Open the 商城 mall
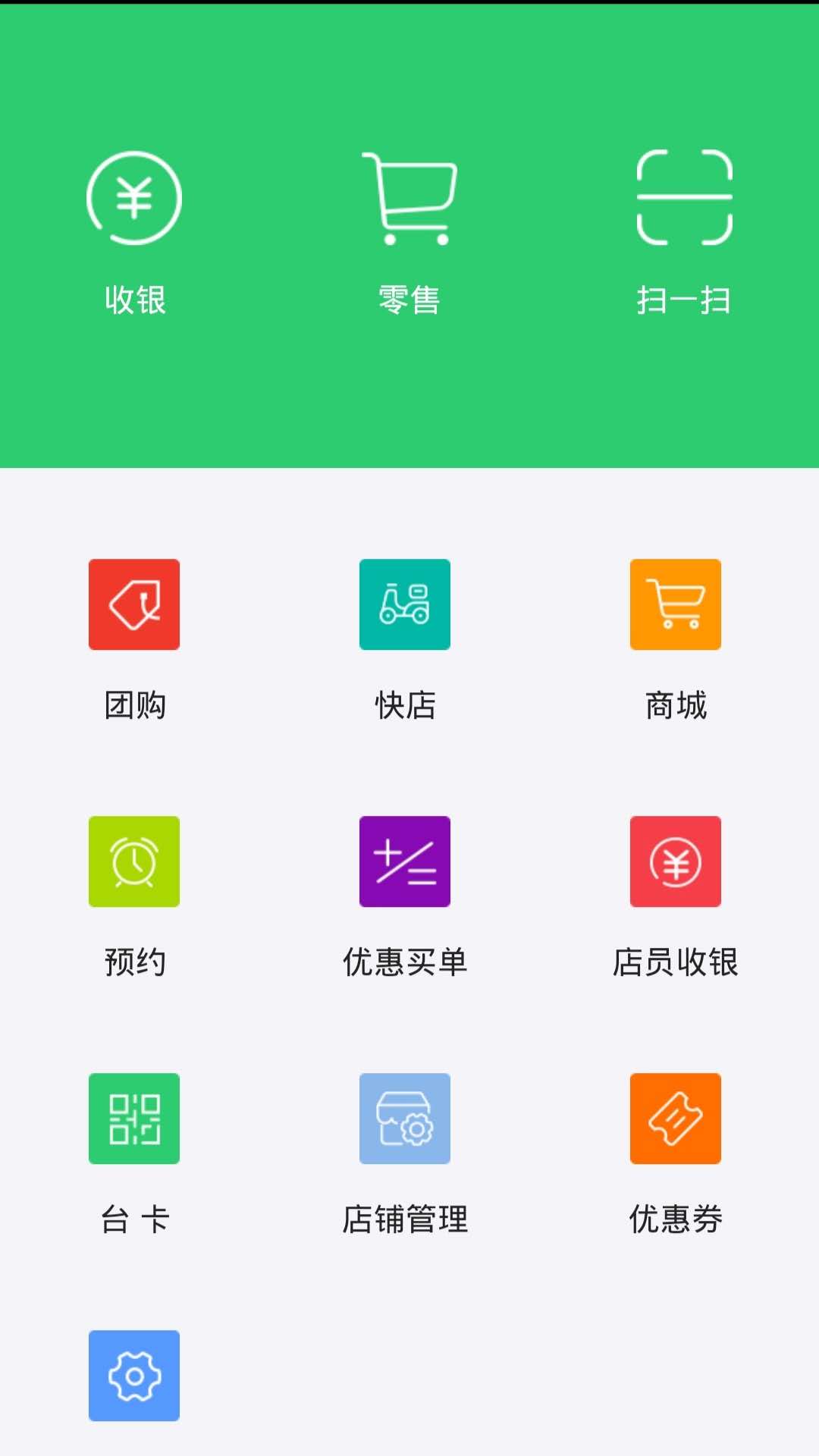Image resolution: width=819 pixels, height=1456 pixels. [676, 604]
